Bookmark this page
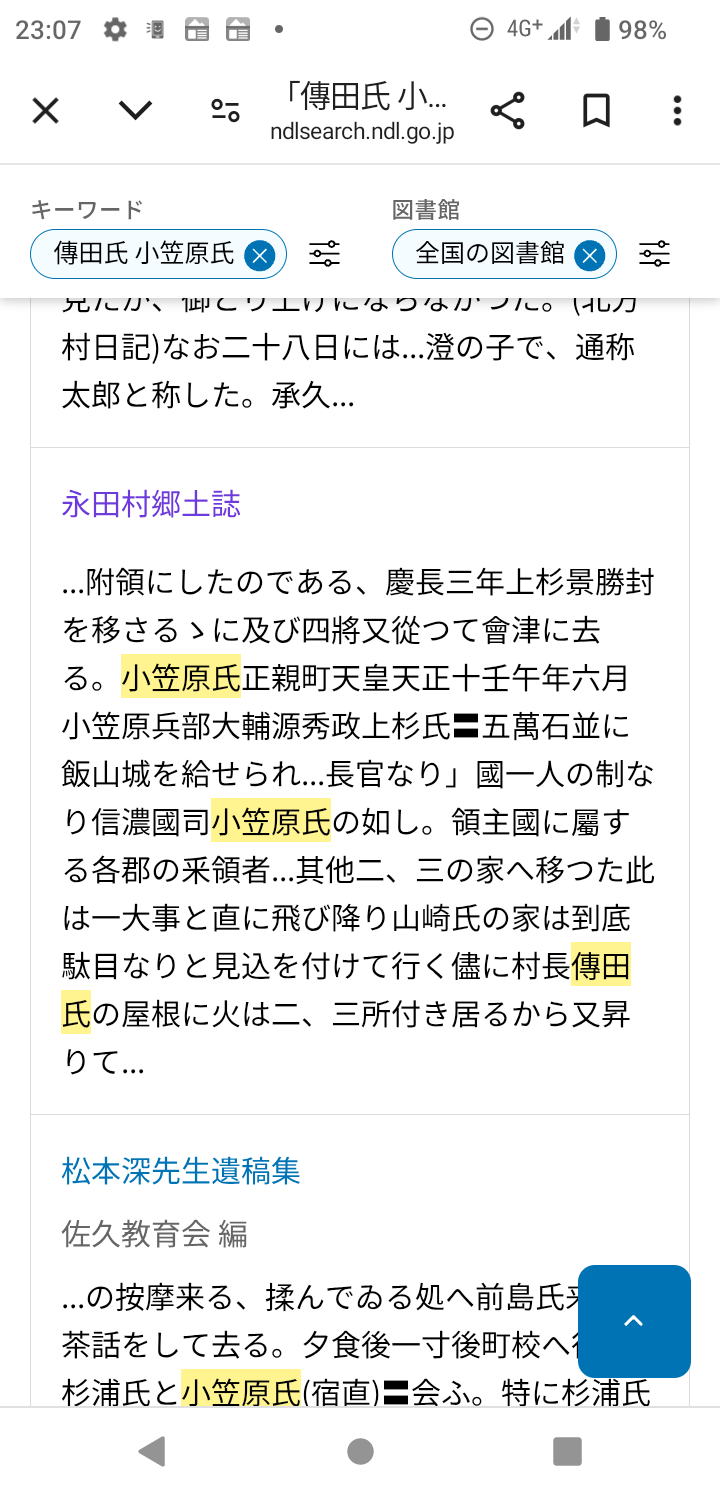720x1496 pixels. click(x=596, y=110)
